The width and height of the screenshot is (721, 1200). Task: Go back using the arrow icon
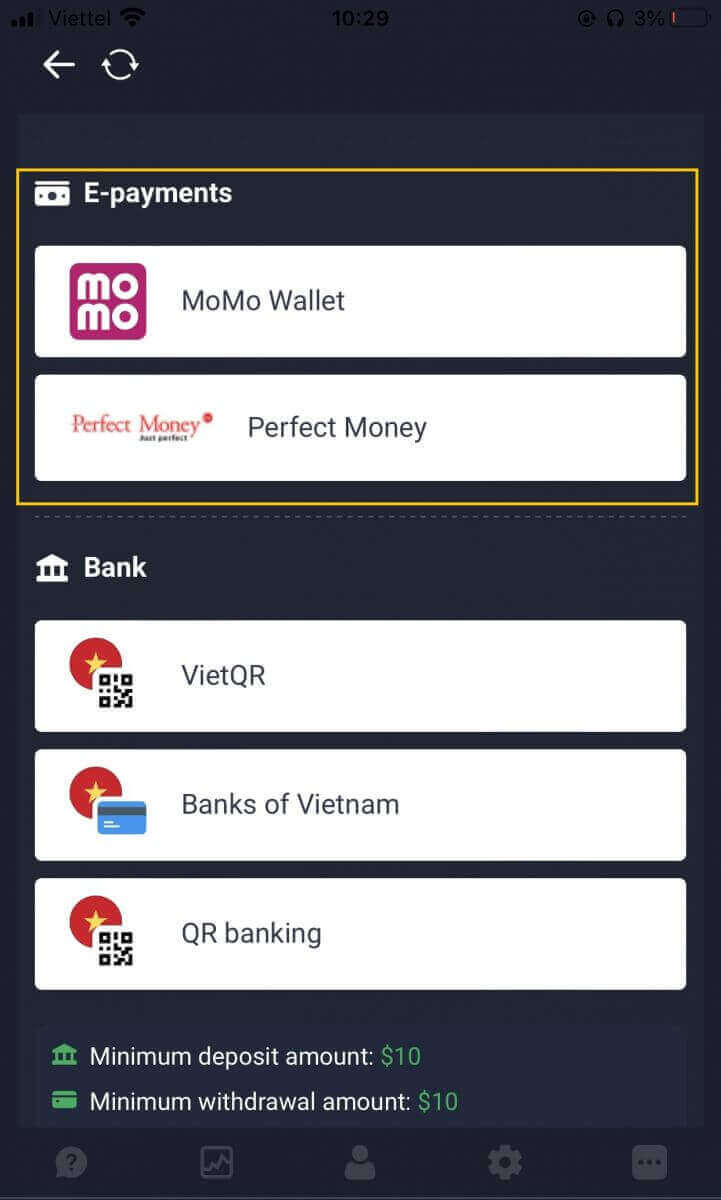click(59, 65)
